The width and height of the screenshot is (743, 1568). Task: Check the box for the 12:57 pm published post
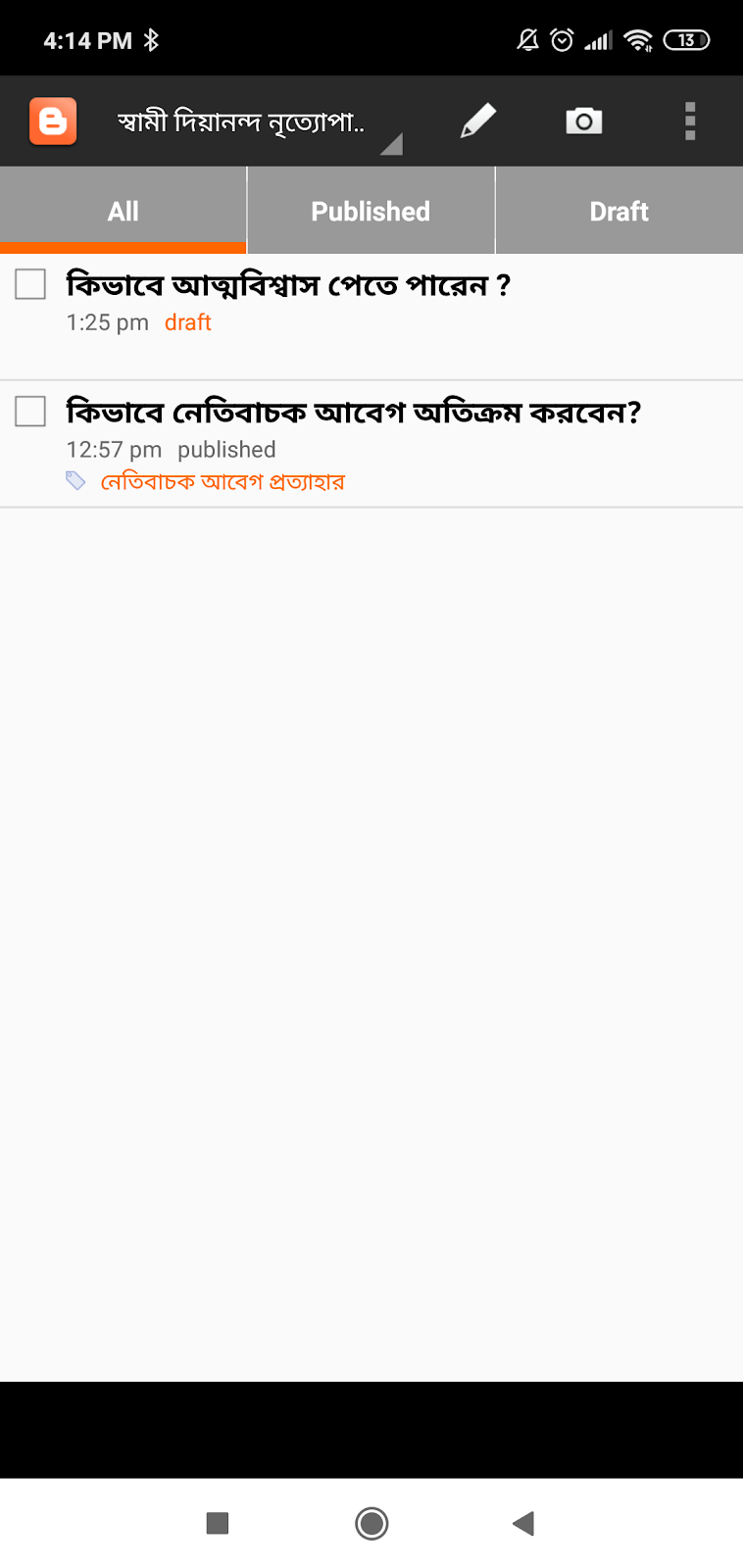click(x=30, y=412)
